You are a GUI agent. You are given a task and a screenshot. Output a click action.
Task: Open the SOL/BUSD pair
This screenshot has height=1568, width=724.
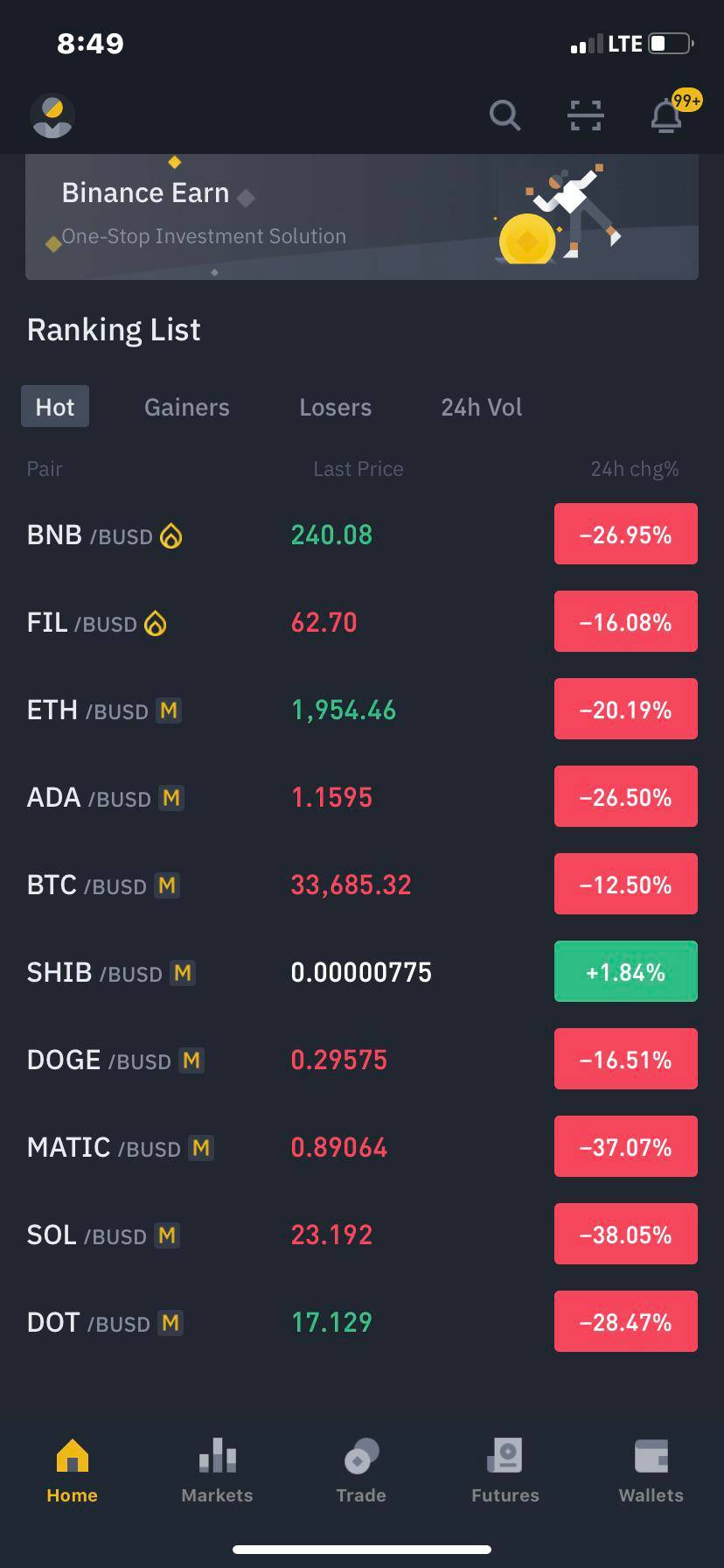[362, 1235]
